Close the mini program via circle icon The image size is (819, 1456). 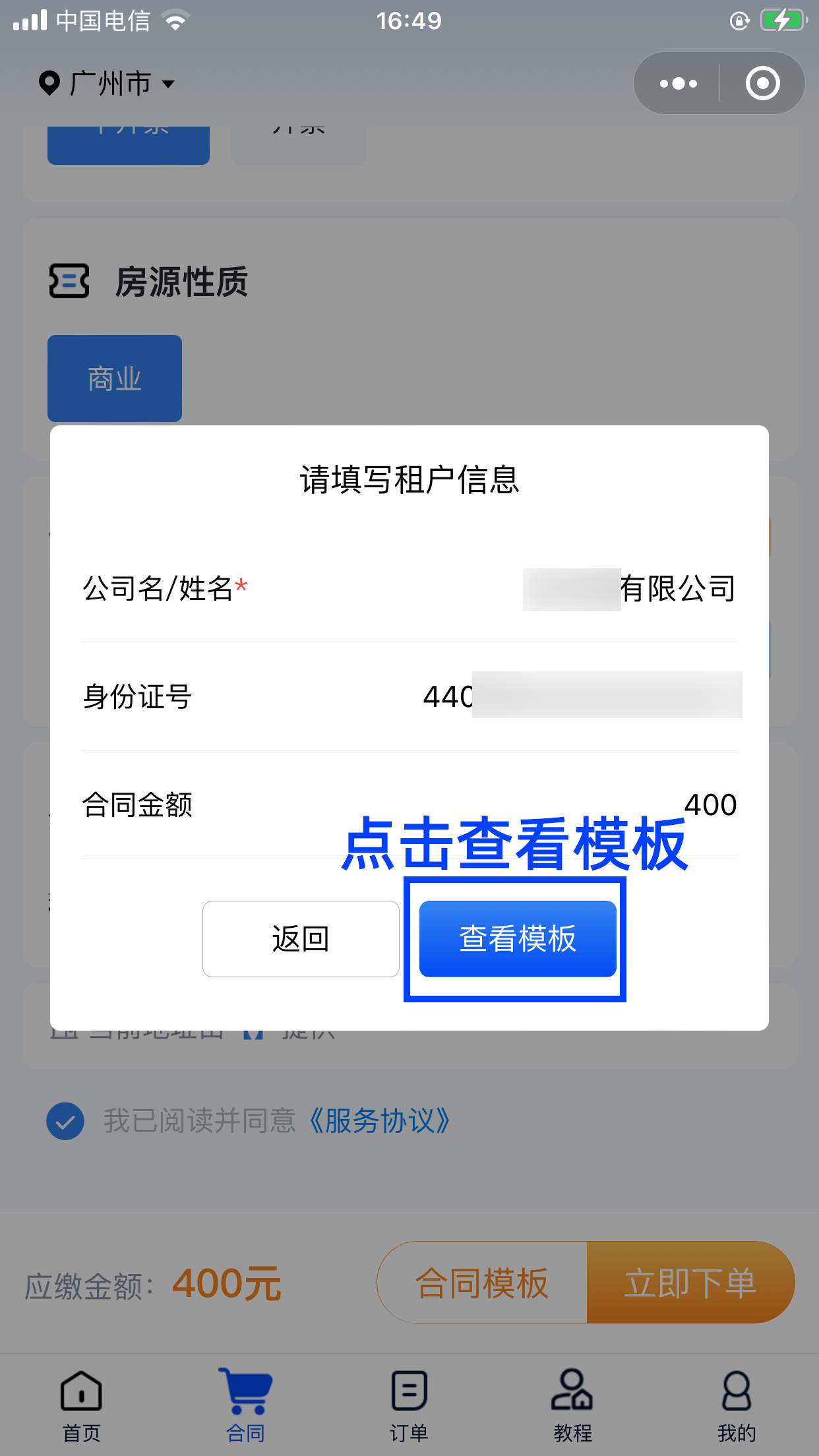[762, 84]
